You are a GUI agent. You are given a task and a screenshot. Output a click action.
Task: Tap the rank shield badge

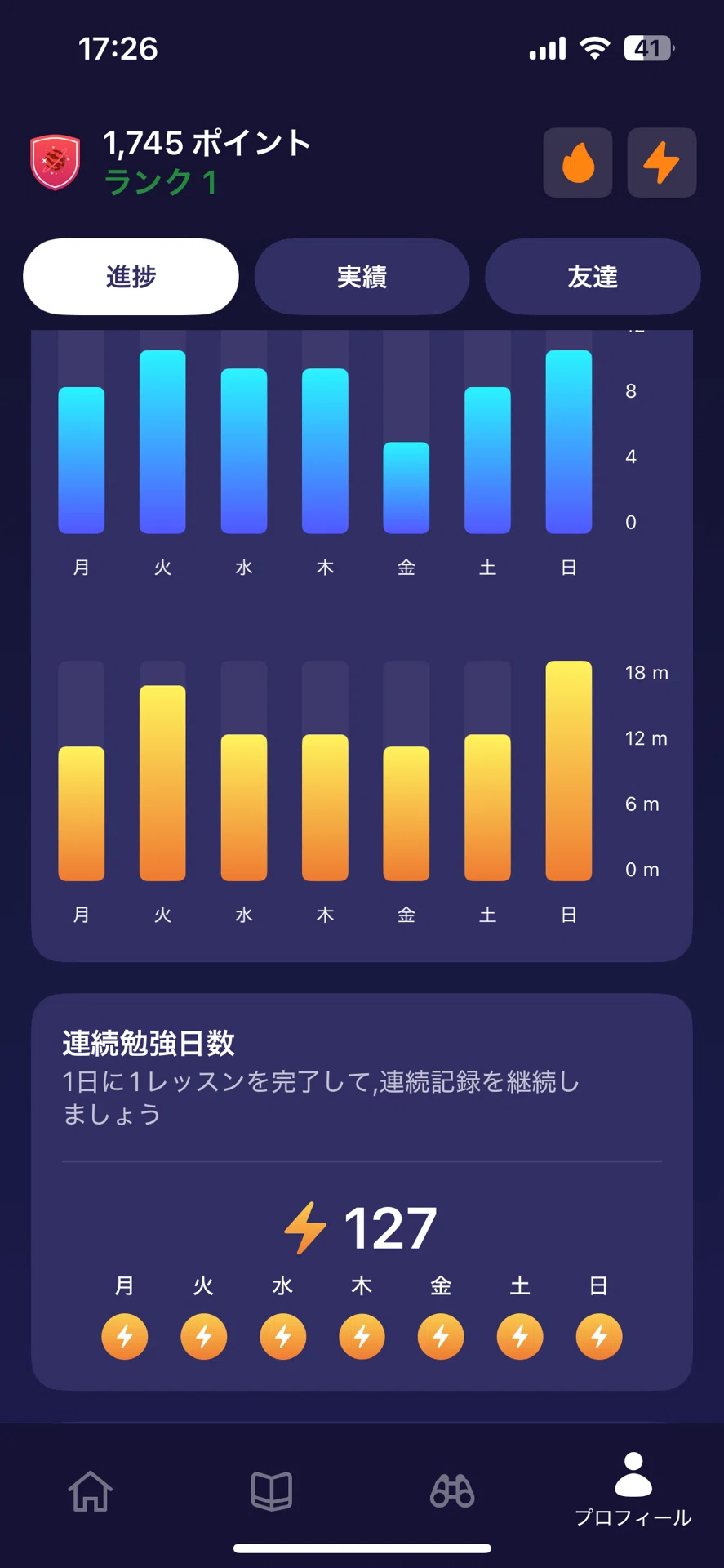56,162
